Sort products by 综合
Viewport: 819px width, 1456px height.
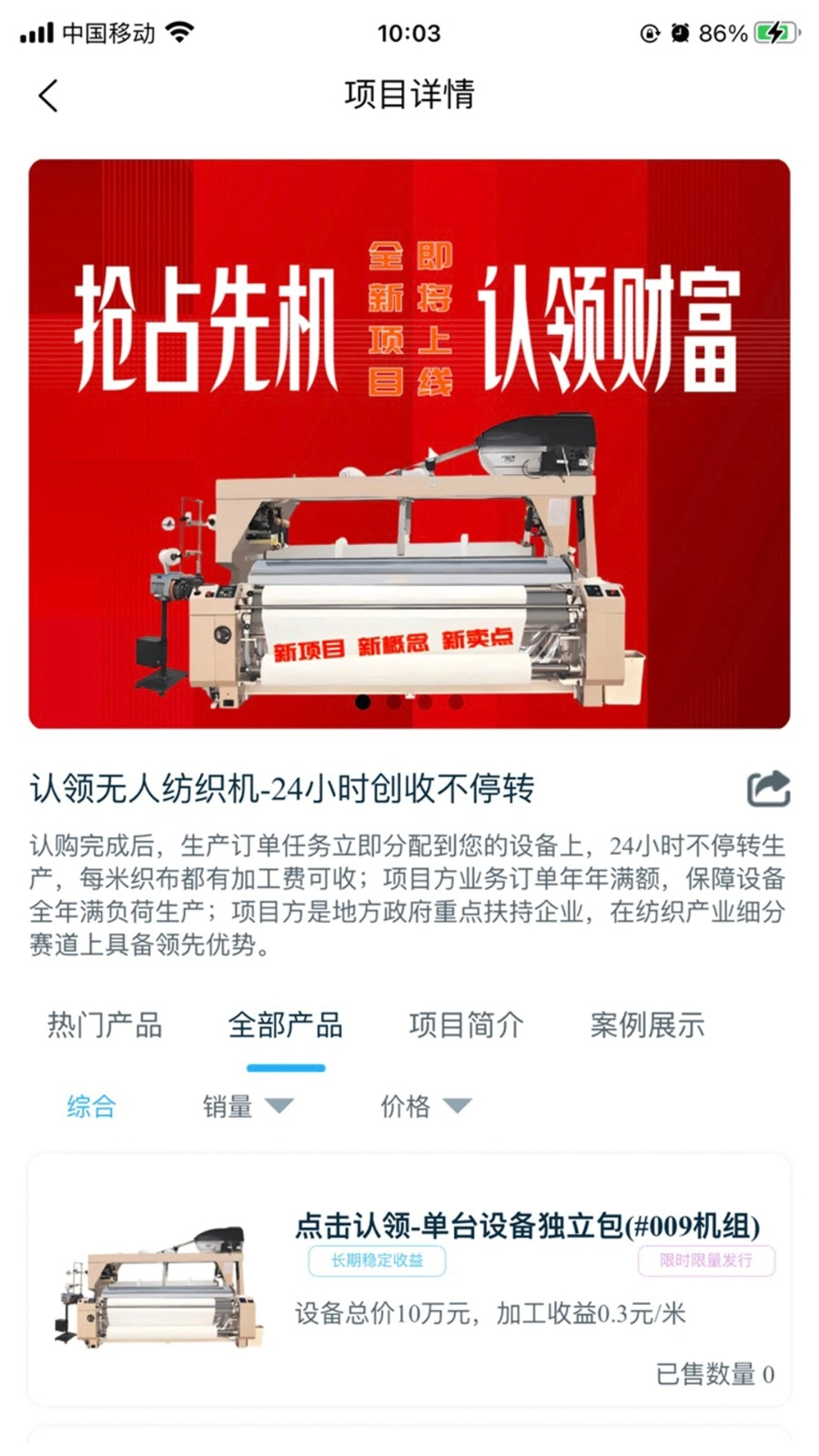91,1107
